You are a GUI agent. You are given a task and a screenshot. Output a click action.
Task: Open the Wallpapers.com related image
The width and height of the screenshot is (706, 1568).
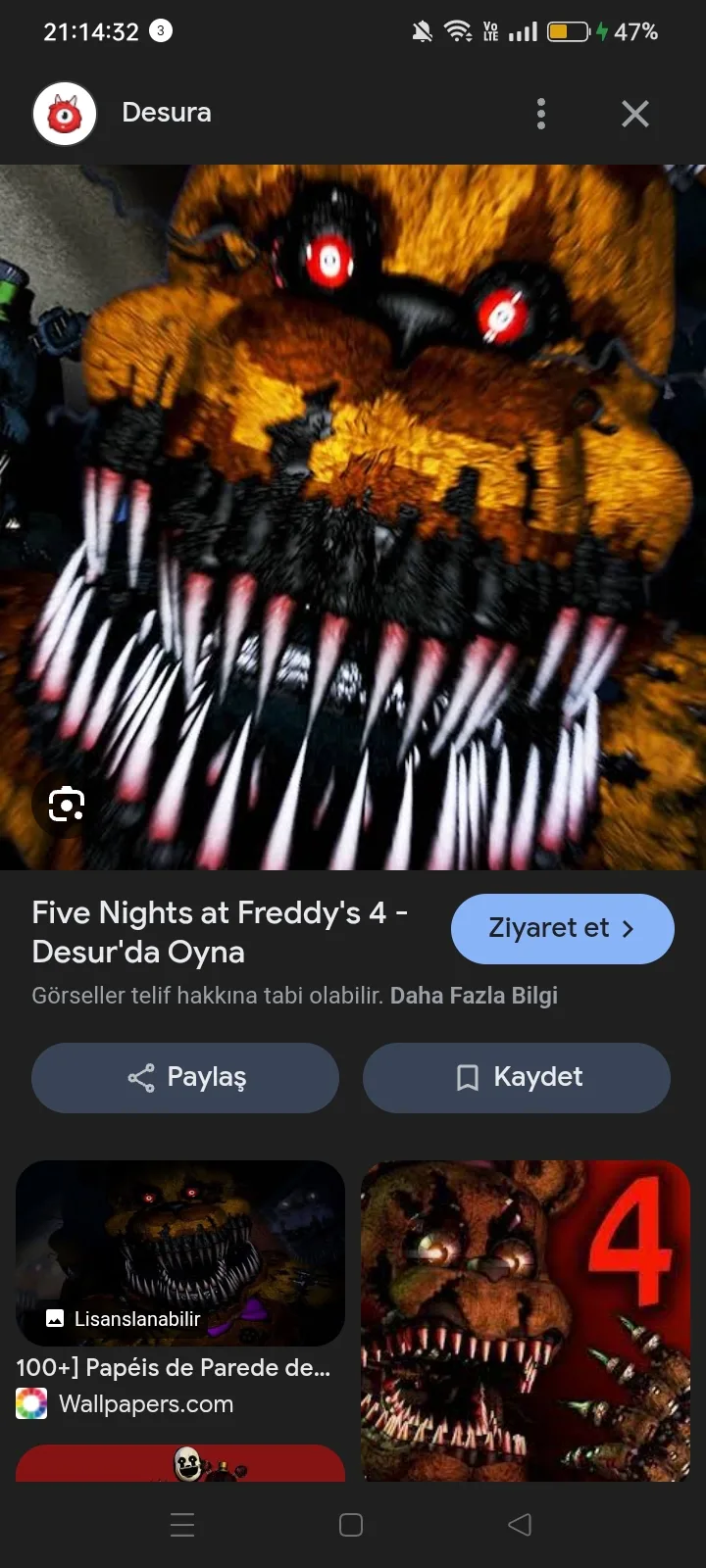[x=180, y=1252]
